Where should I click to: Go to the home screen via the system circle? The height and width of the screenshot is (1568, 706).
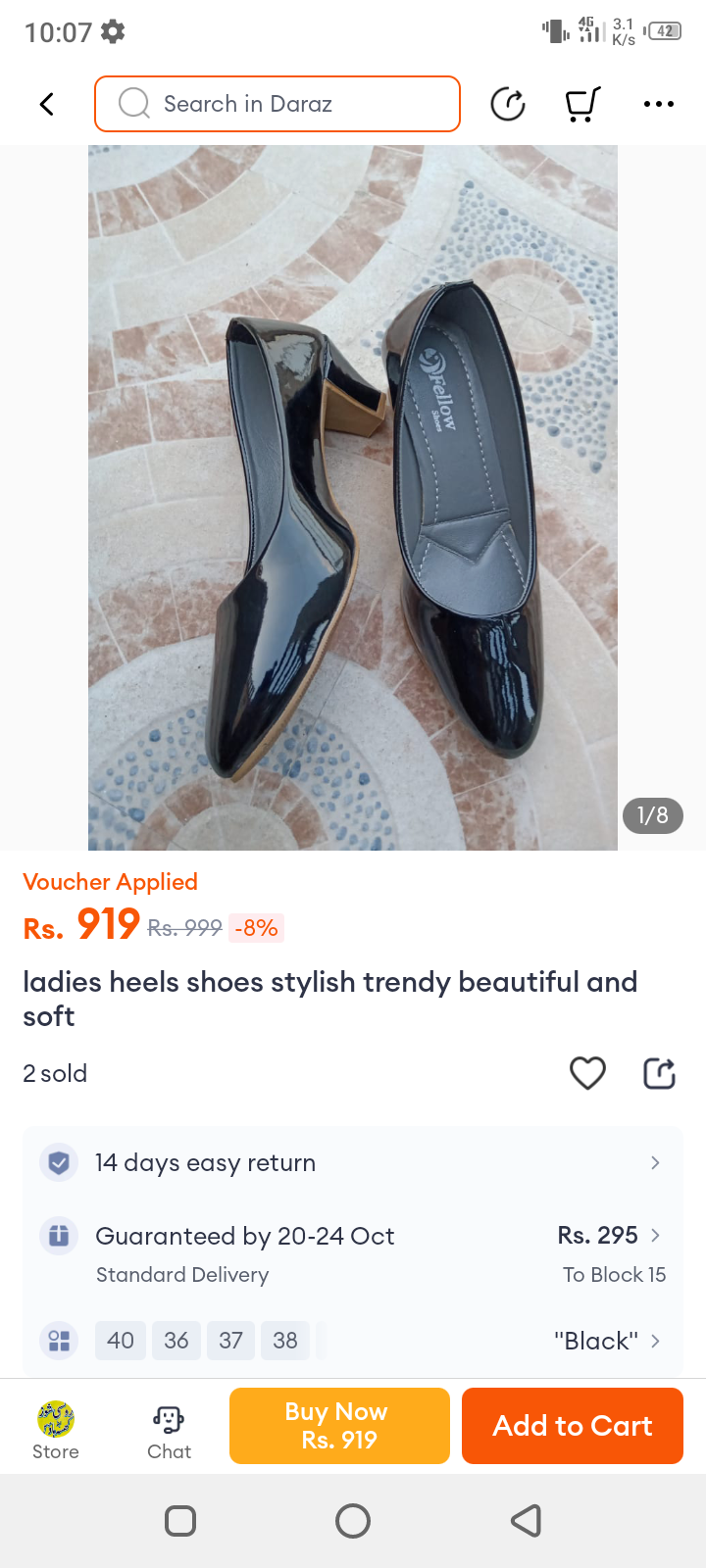pyautogui.click(x=353, y=1521)
